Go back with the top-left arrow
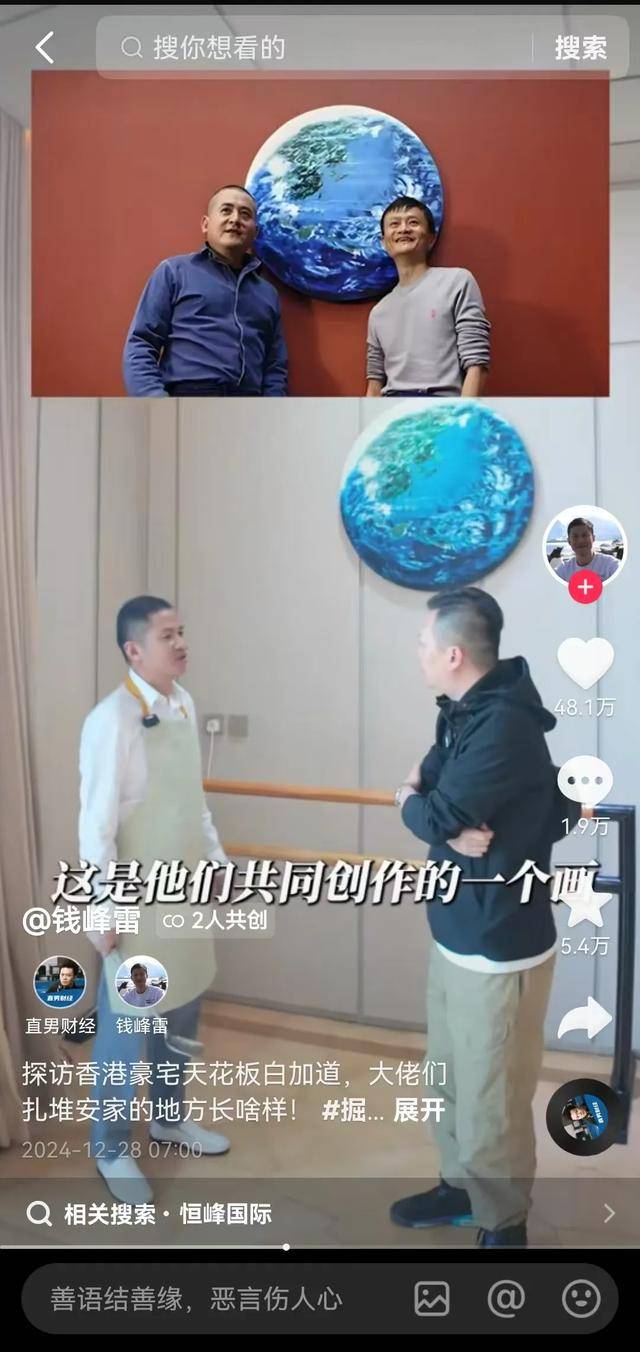The image size is (640, 1352). [44, 47]
